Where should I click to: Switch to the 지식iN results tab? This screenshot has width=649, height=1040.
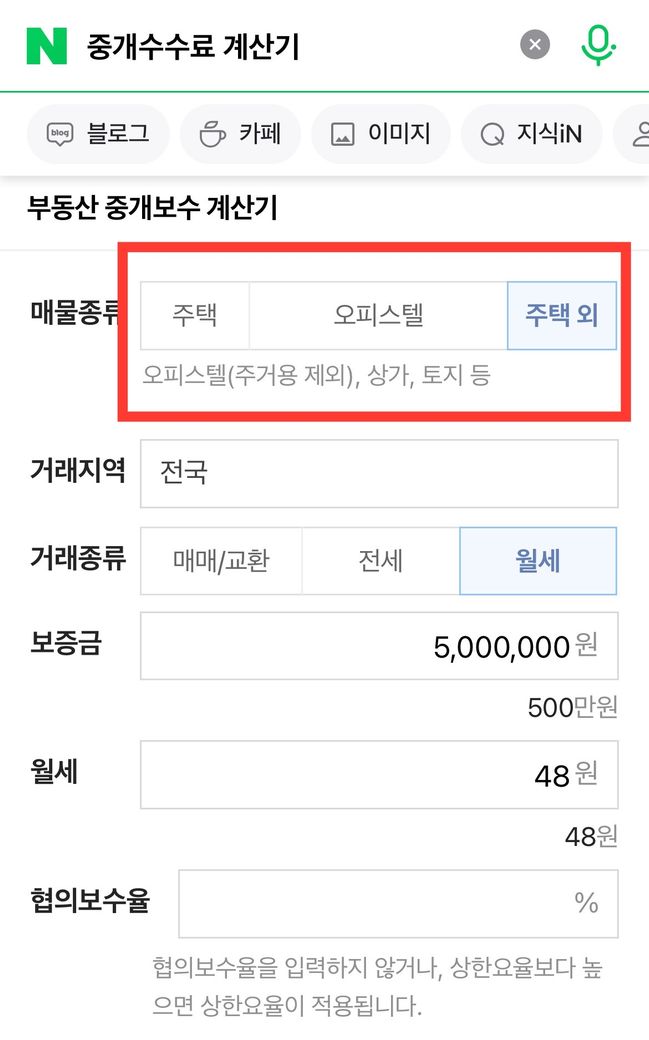(530, 133)
